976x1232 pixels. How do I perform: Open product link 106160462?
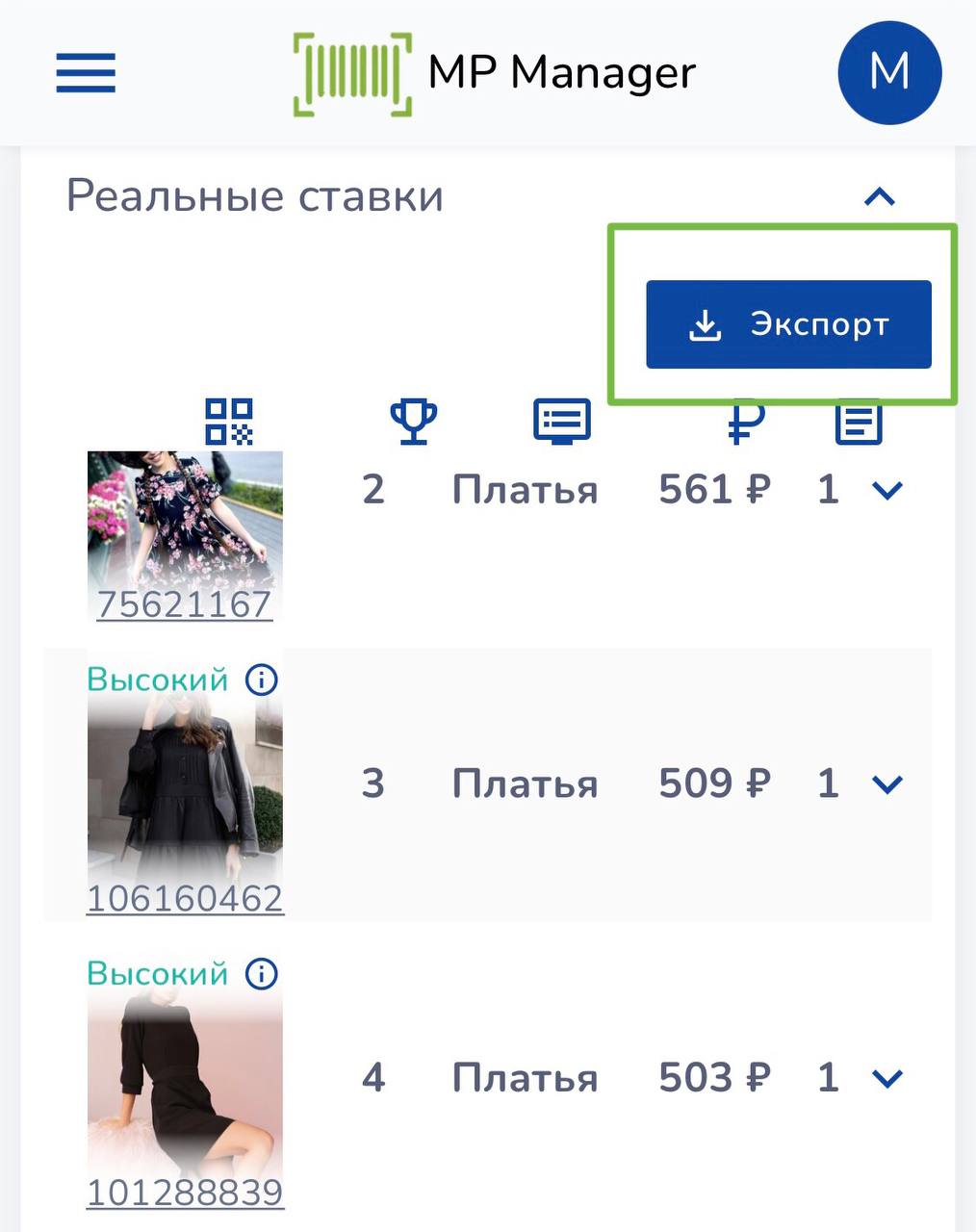click(185, 899)
